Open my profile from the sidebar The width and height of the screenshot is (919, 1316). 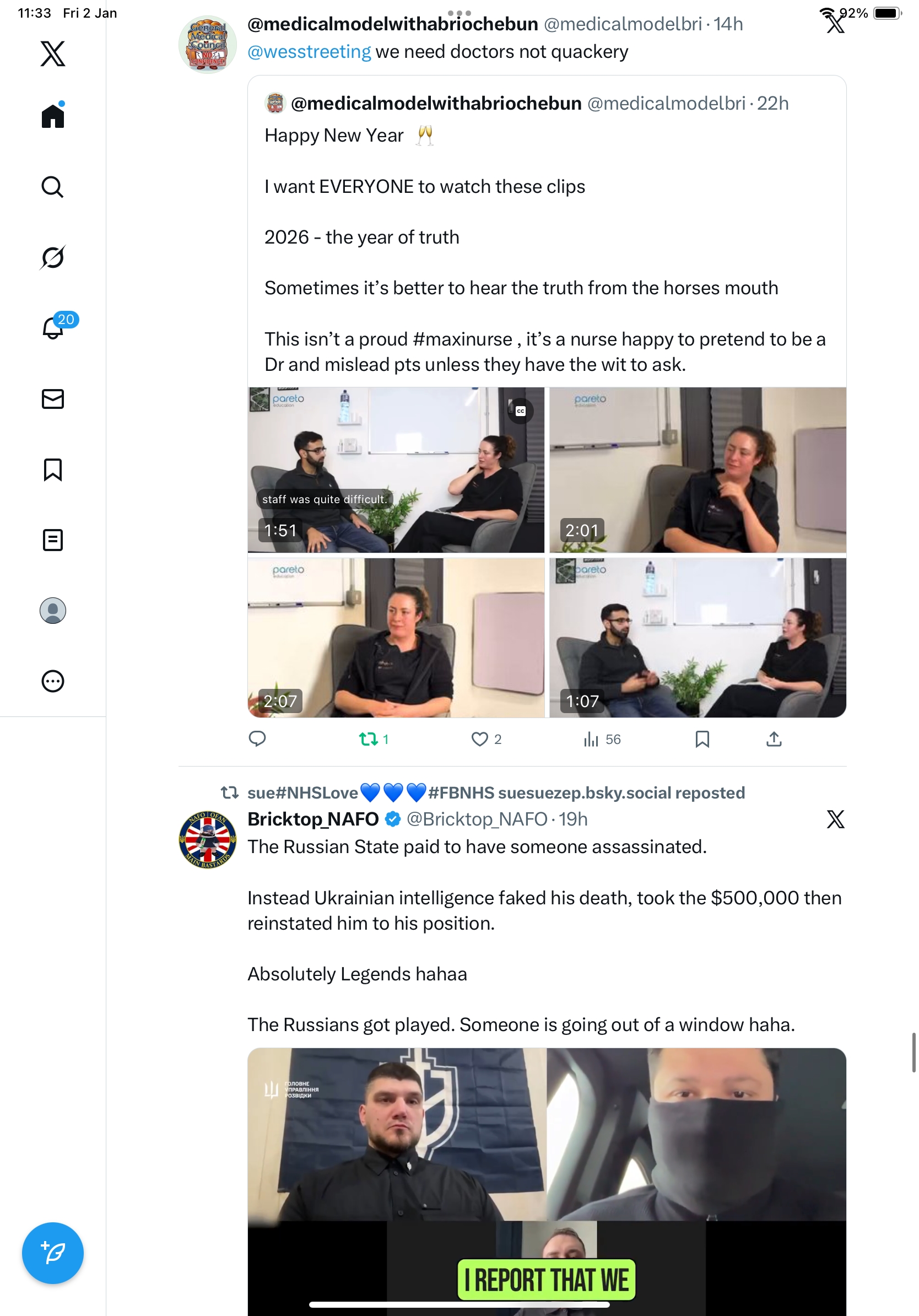[x=53, y=611]
